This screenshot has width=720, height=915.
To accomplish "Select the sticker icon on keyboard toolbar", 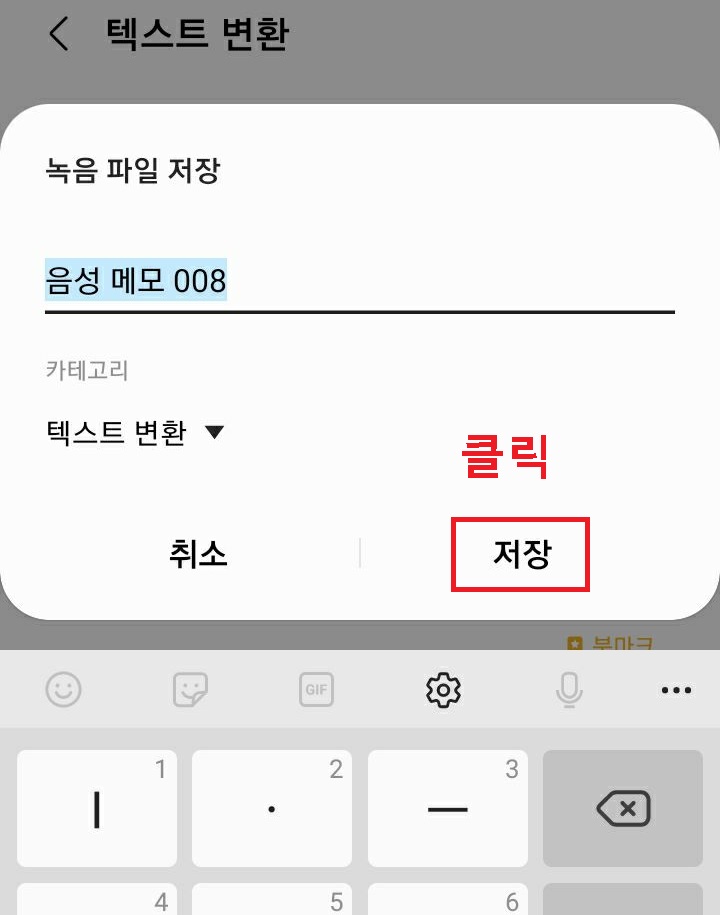I will point(190,690).
